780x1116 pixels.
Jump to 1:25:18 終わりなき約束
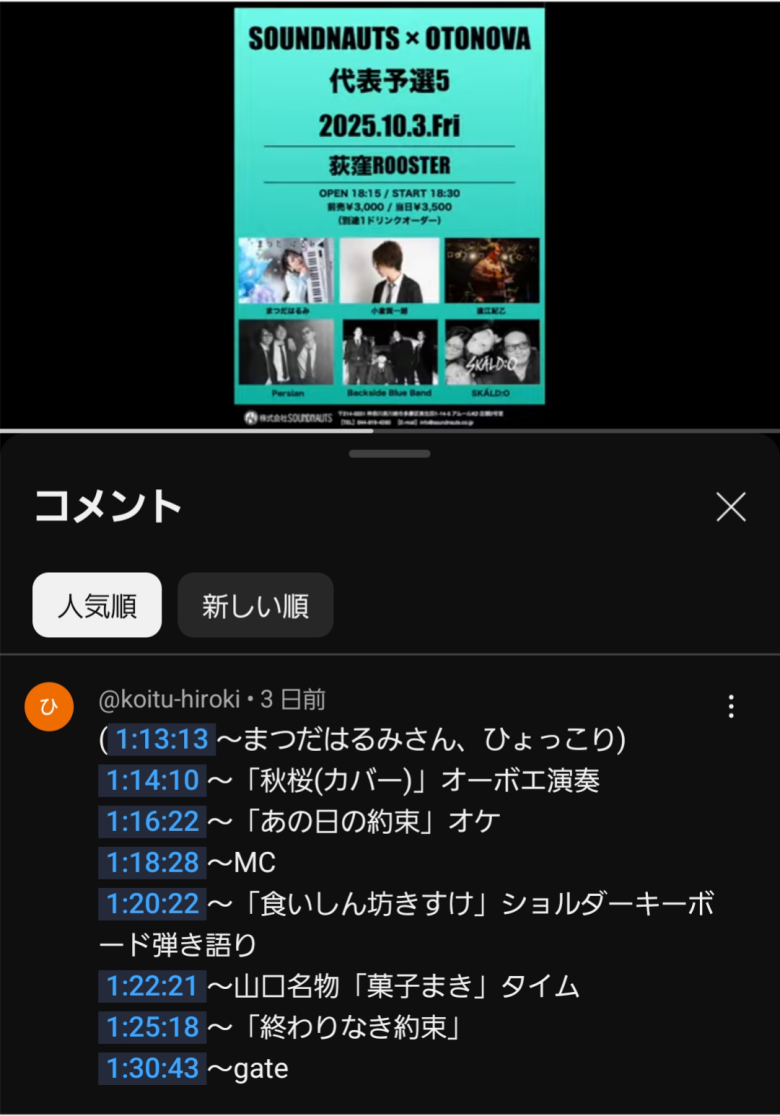pyautogui.click(x=152, y=1027)
